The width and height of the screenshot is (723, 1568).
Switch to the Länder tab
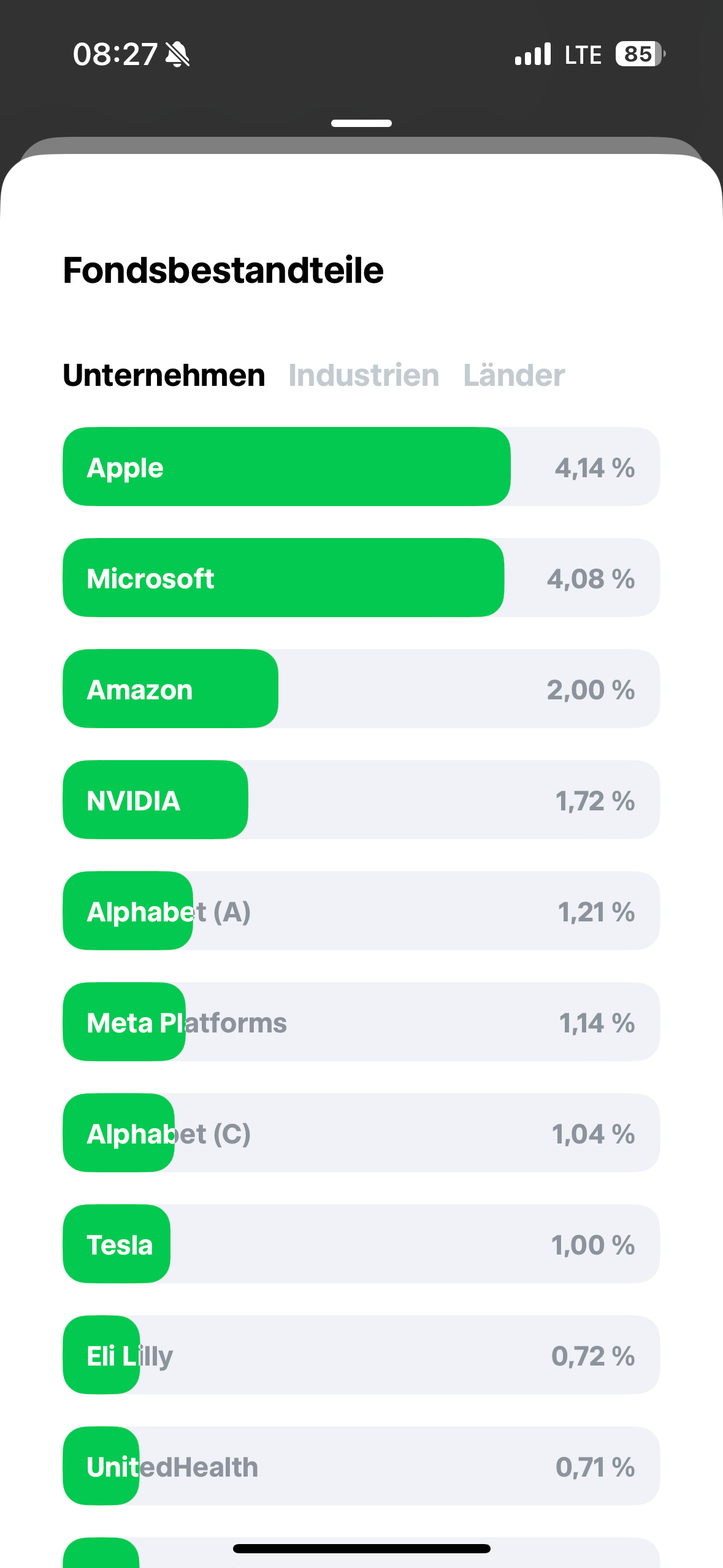pos(514,375)
